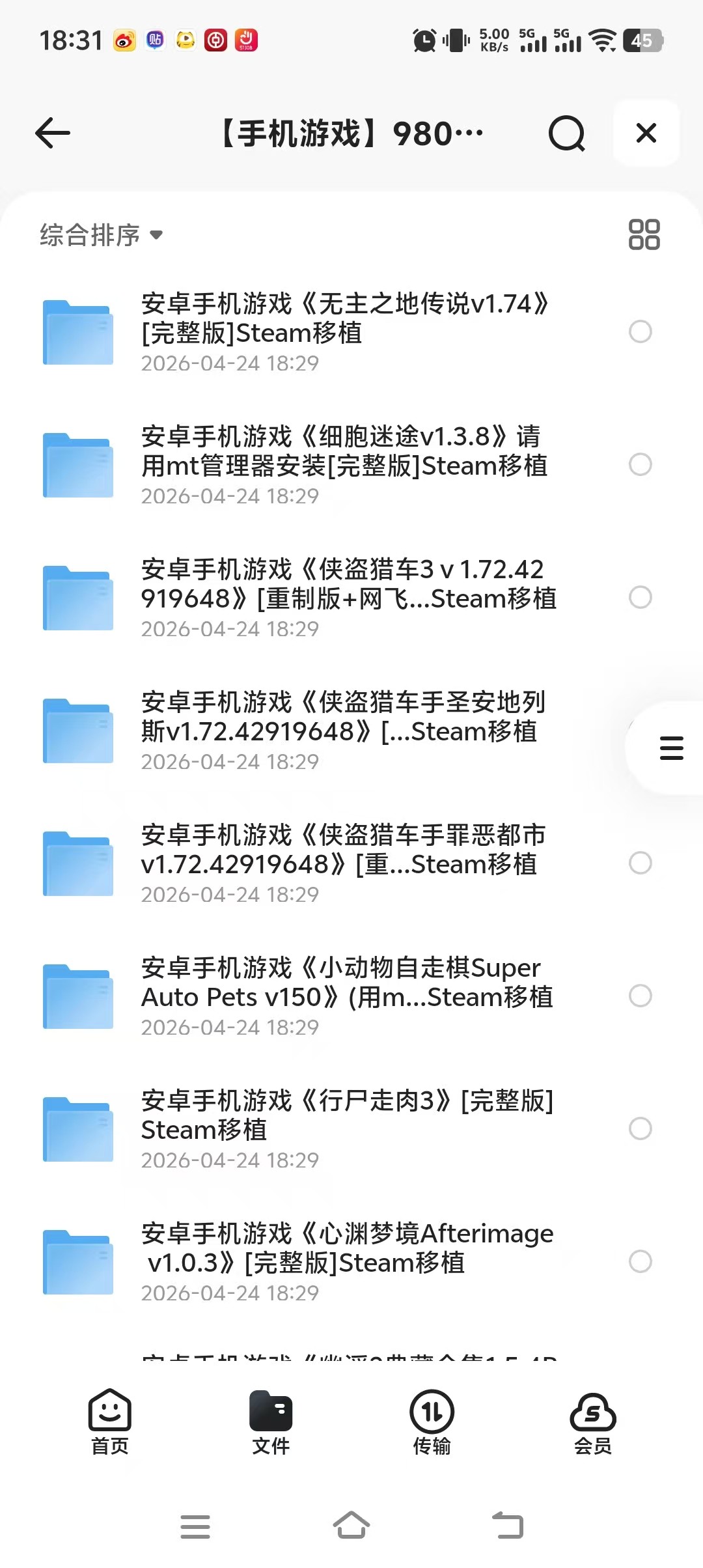The width and height of the screenshot is (703, 1568).
Task: Tick the checkbox for 行尸走肉3 folder
Action: [640, 1128]
